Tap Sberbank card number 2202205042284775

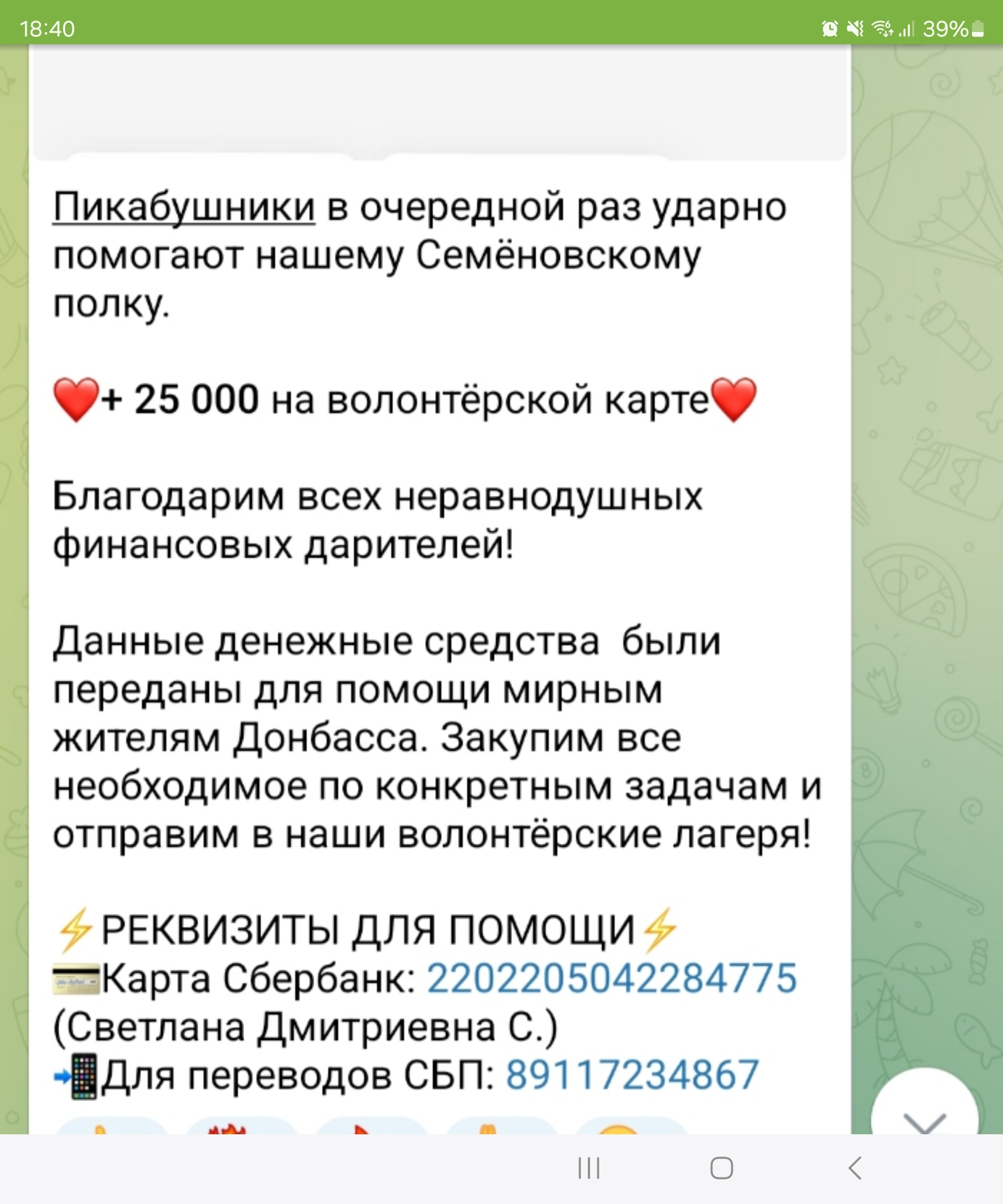pos(612,978)
